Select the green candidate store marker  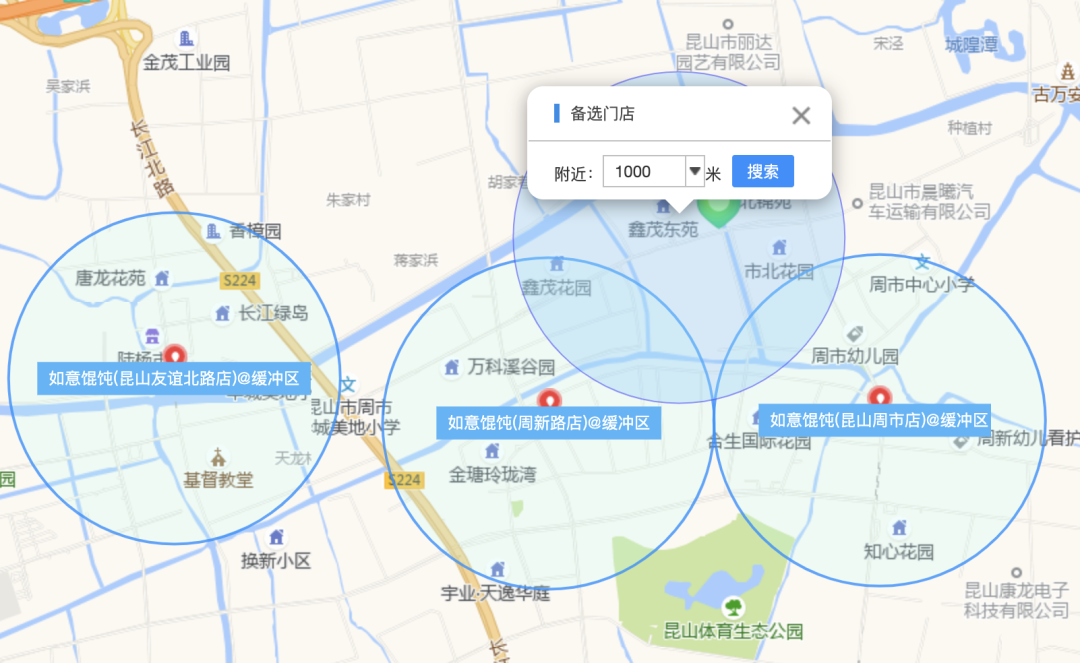tap(716, 209)
